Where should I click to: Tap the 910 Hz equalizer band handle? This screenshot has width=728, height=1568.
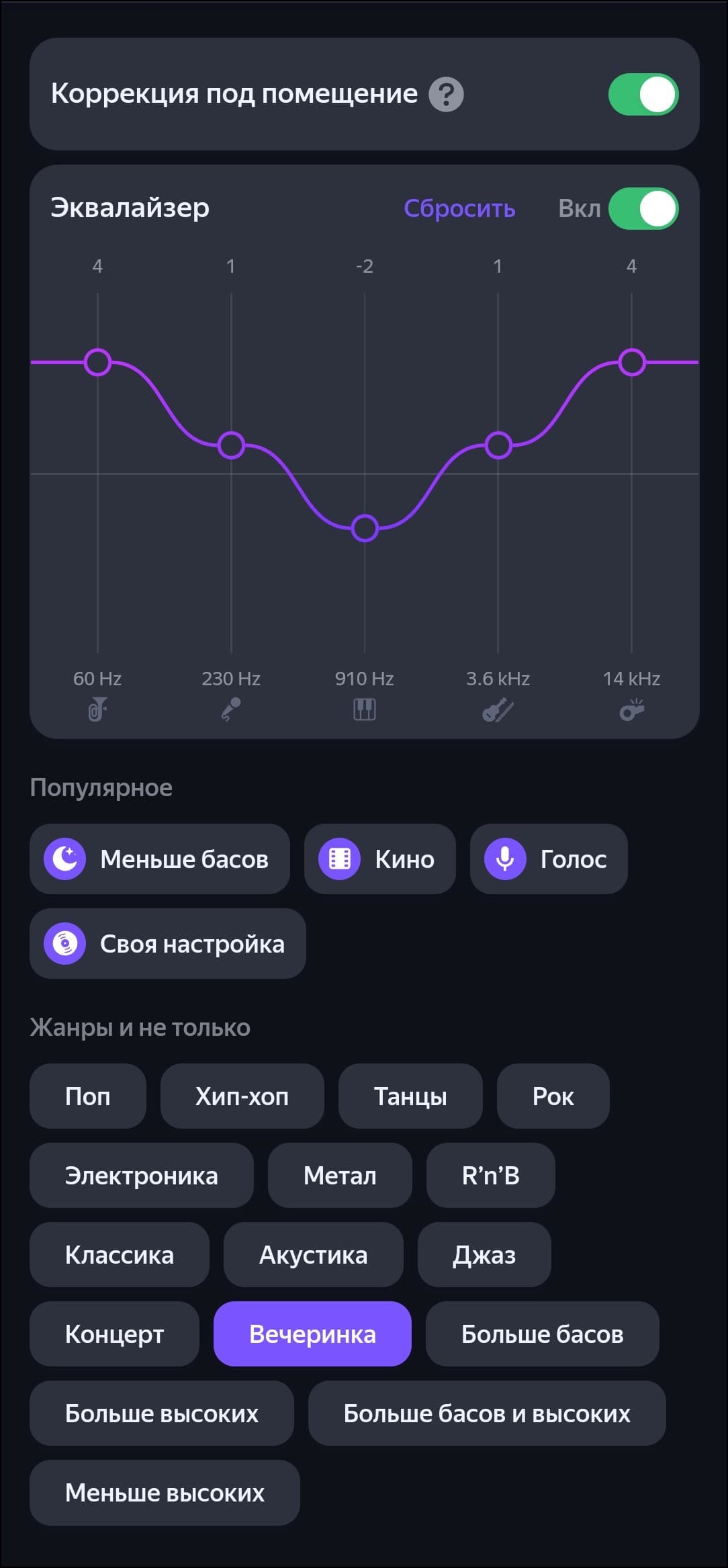pyautogui.click(x=365, y=528)
